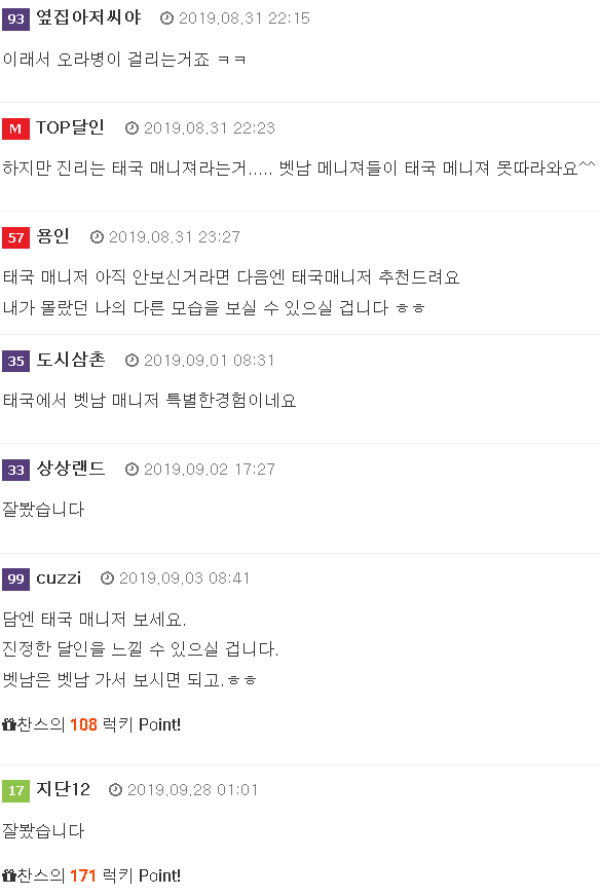View commenter 용인's profile
The height and width of the screenshot is (896, 600).
coord(53,236)
